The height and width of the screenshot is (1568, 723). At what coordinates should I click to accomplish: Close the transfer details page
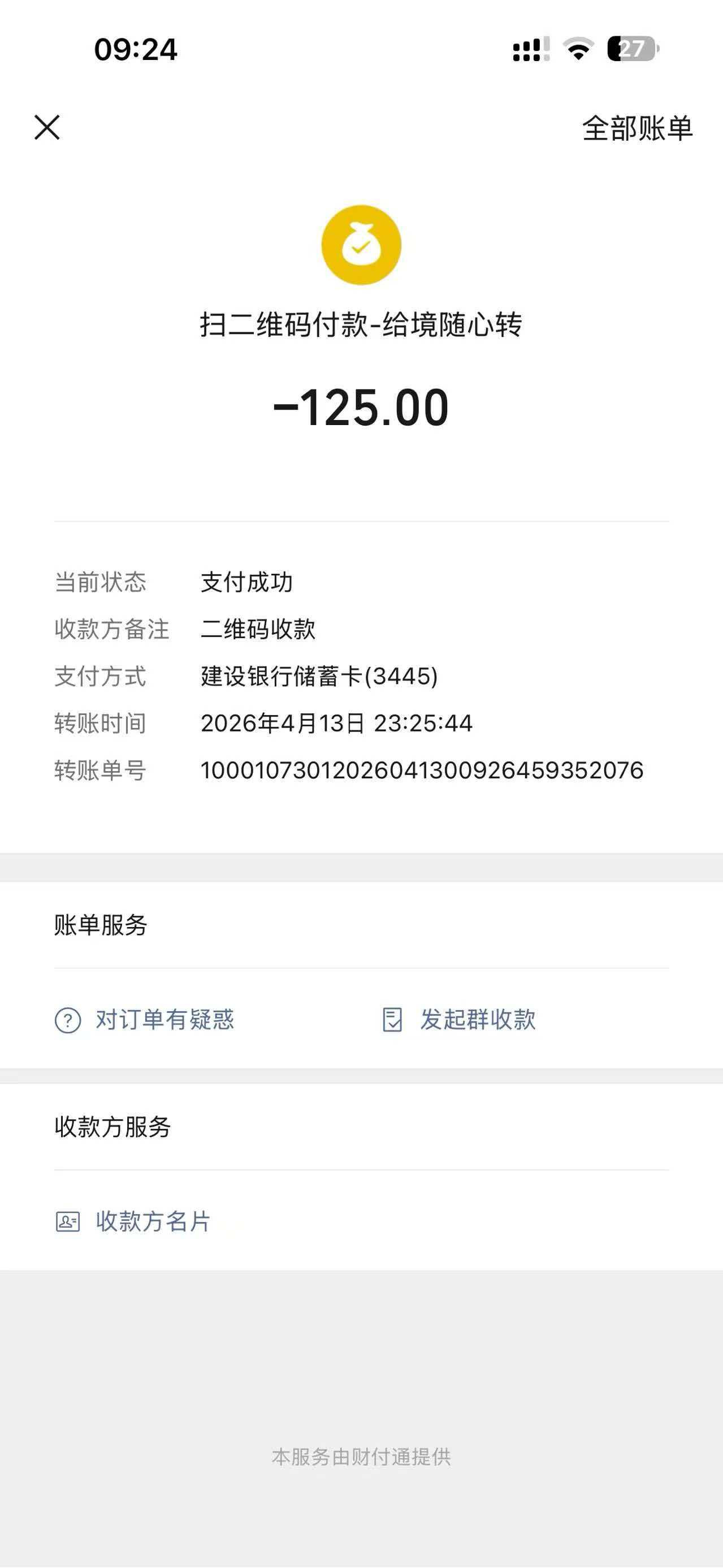(47, 128)
